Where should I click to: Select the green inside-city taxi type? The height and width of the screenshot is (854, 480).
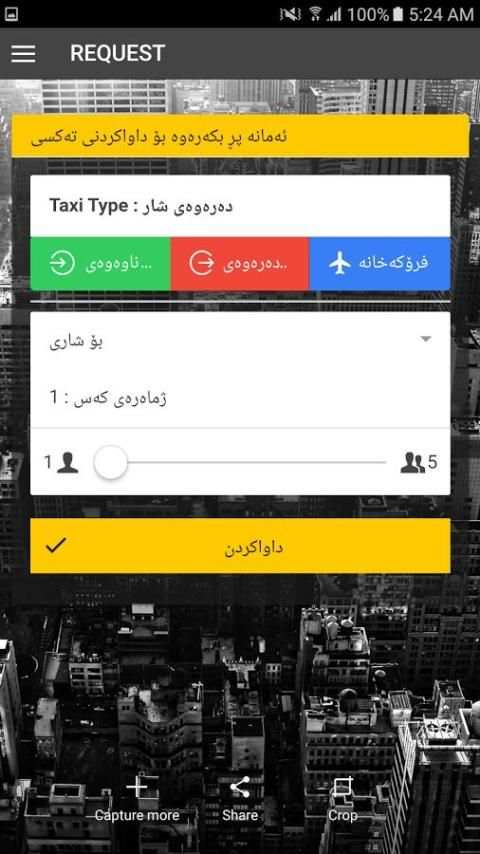(101, 264)
